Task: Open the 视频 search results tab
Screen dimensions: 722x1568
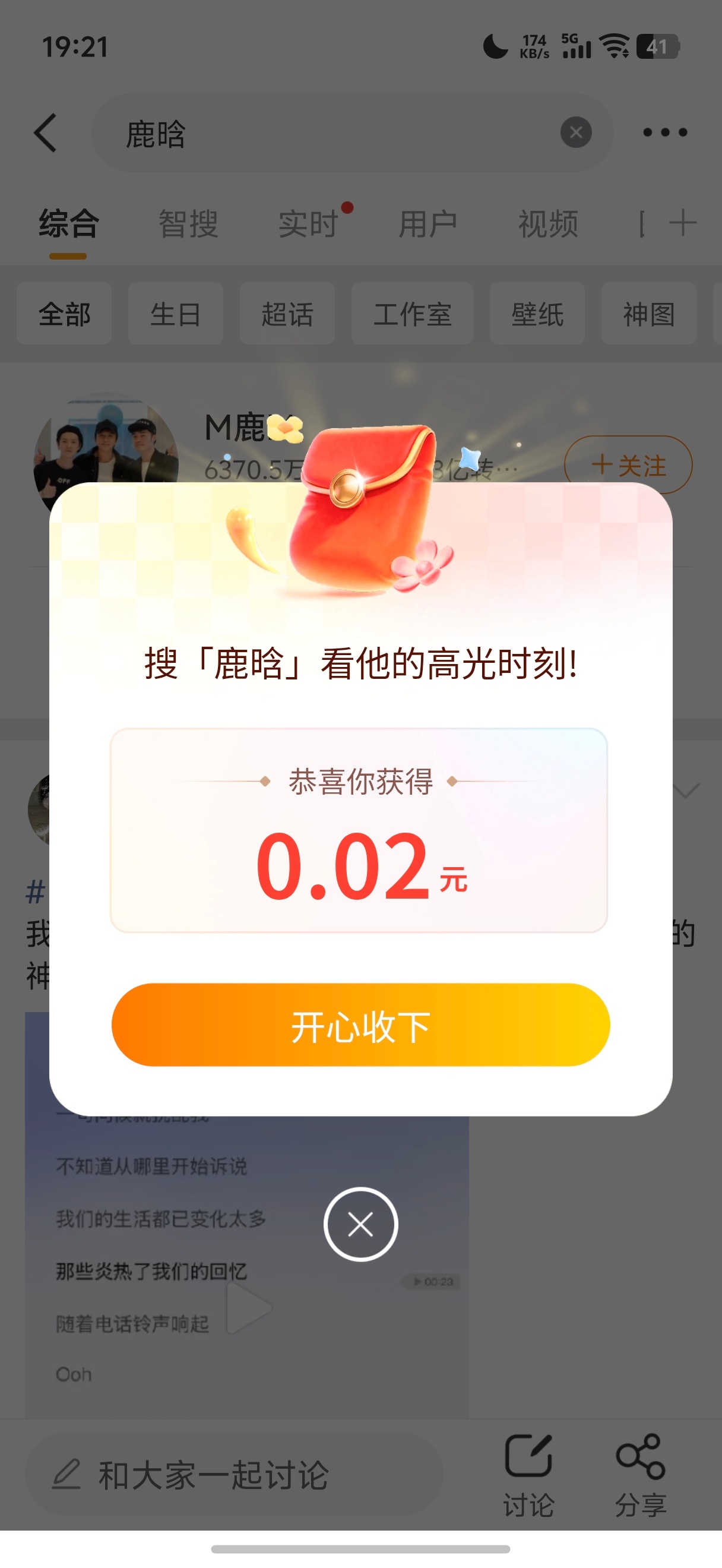Action: point(548,223)
